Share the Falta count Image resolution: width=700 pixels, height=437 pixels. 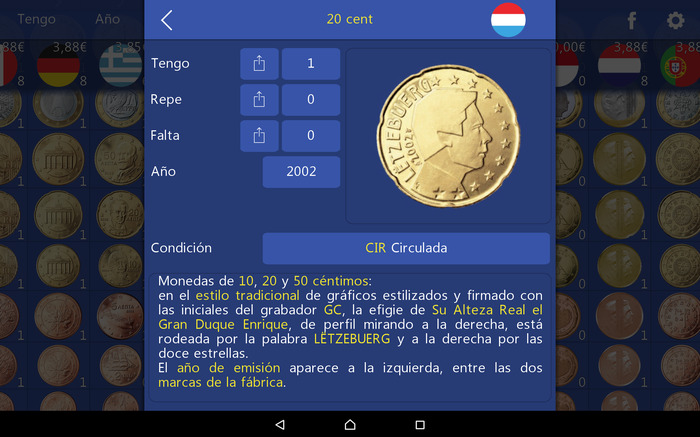pos(259,136)
